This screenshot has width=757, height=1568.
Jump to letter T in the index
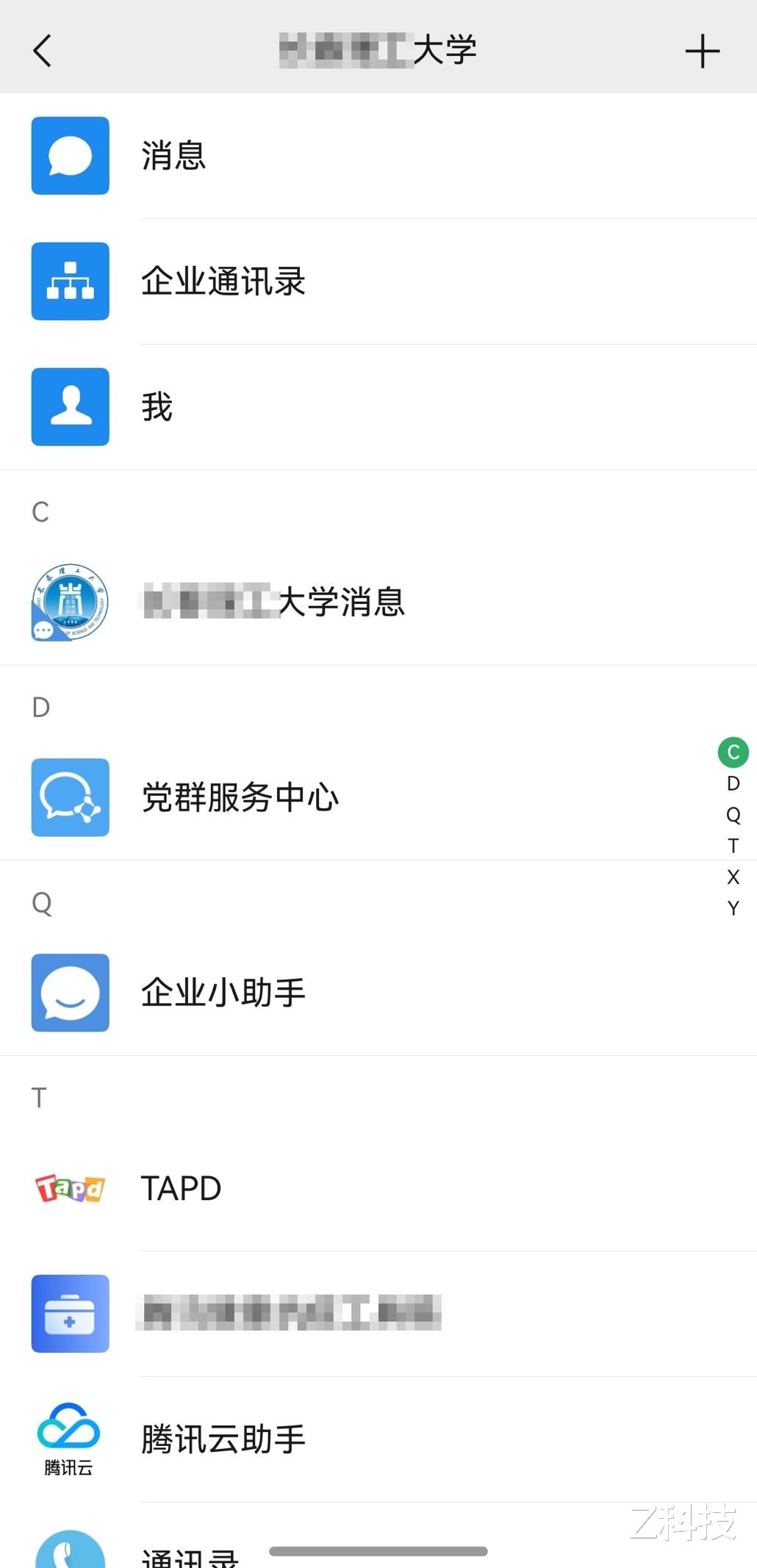point(733,846)
